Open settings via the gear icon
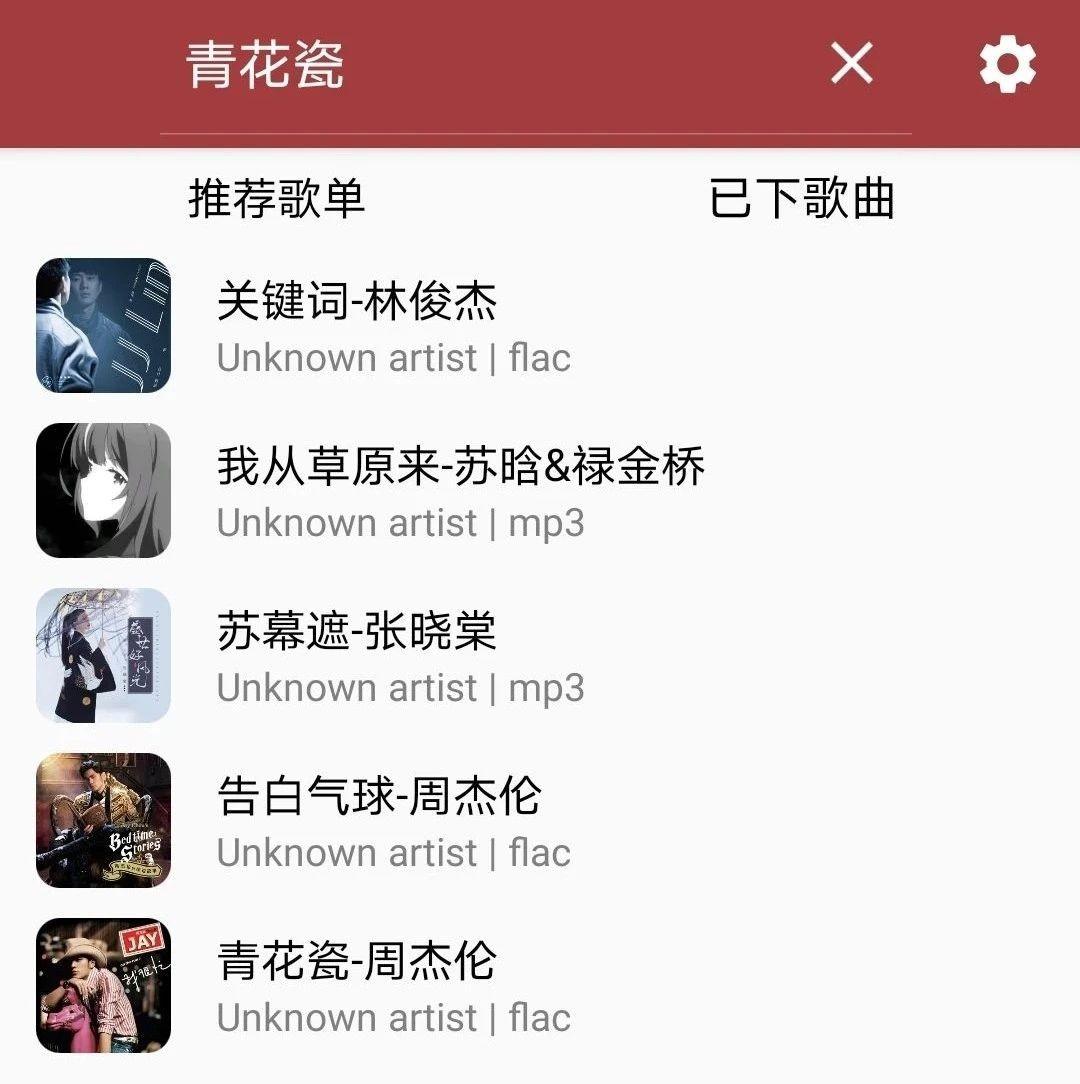Image resolution: width=1080 pixels, height=1084 pixels. pos(1007,66)
